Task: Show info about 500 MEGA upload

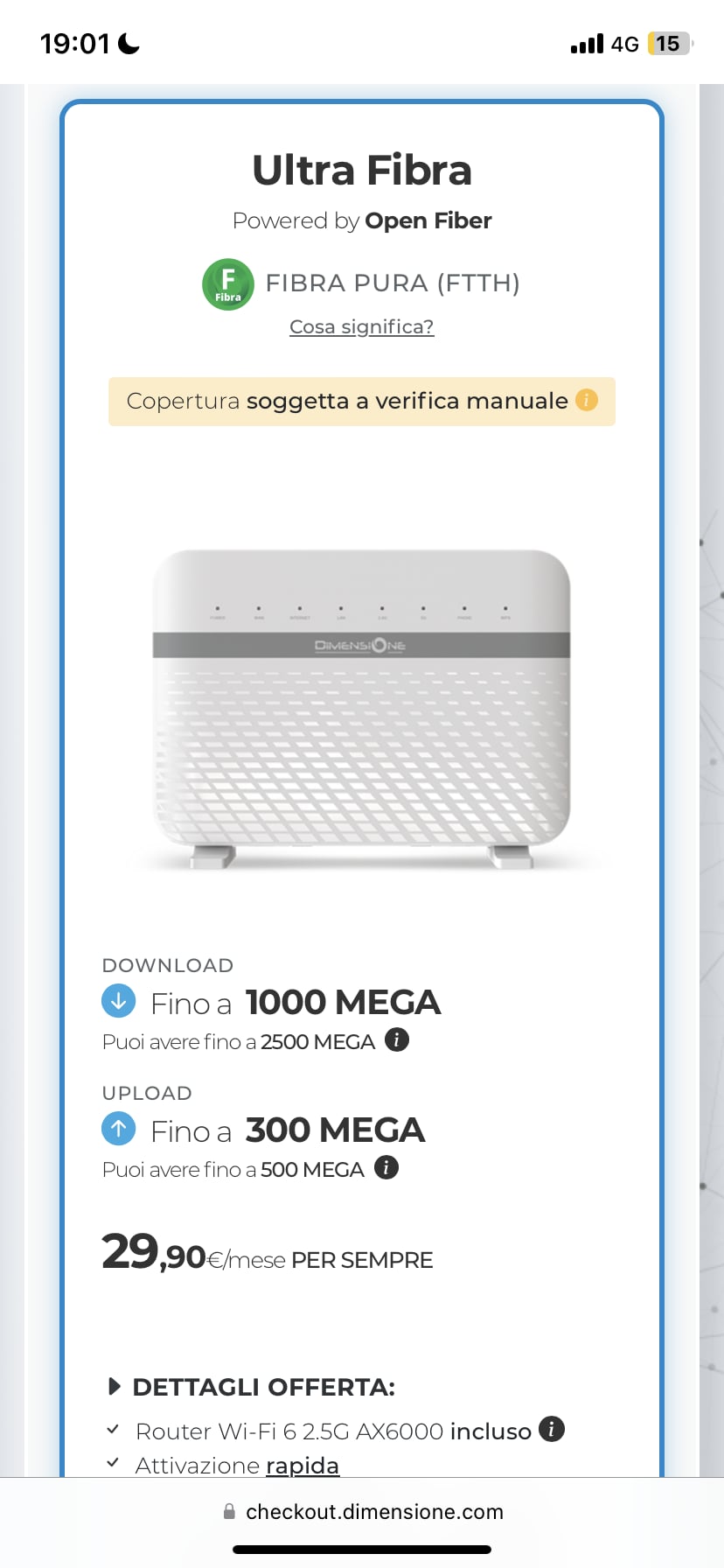Action: (386, 1168)
